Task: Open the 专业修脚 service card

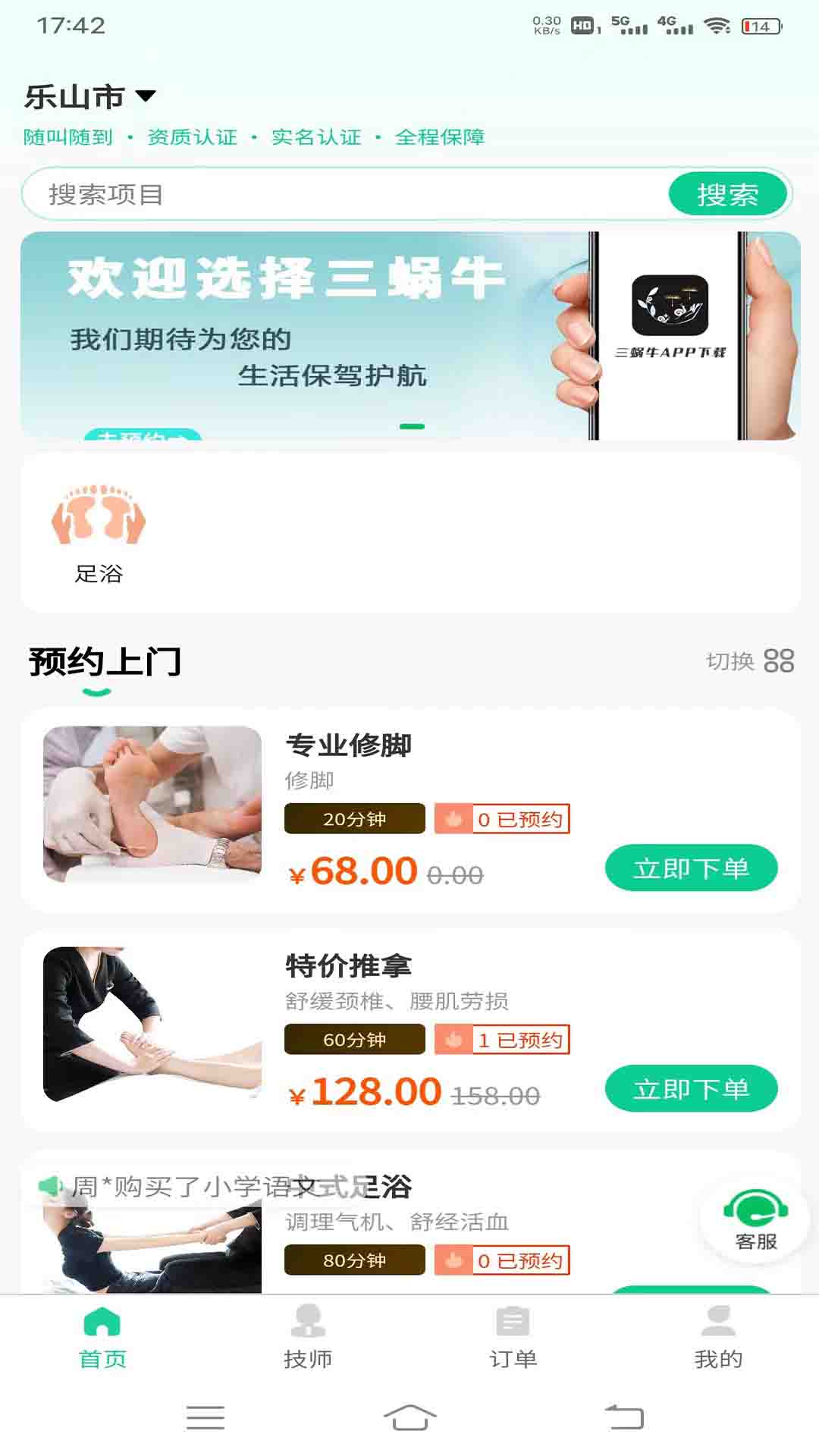Action: [410, 810]
